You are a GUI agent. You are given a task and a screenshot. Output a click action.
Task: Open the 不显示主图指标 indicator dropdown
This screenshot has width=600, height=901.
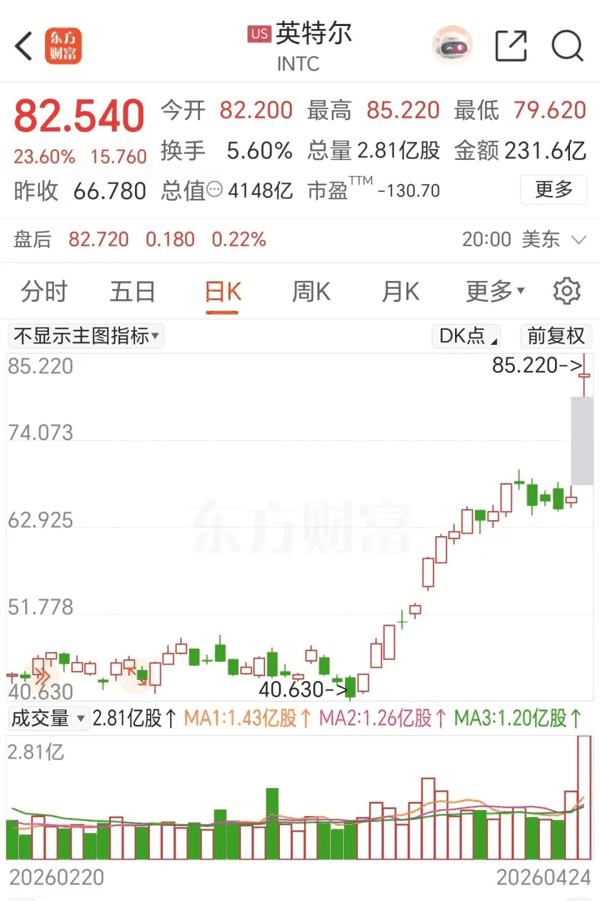point(86,336)
